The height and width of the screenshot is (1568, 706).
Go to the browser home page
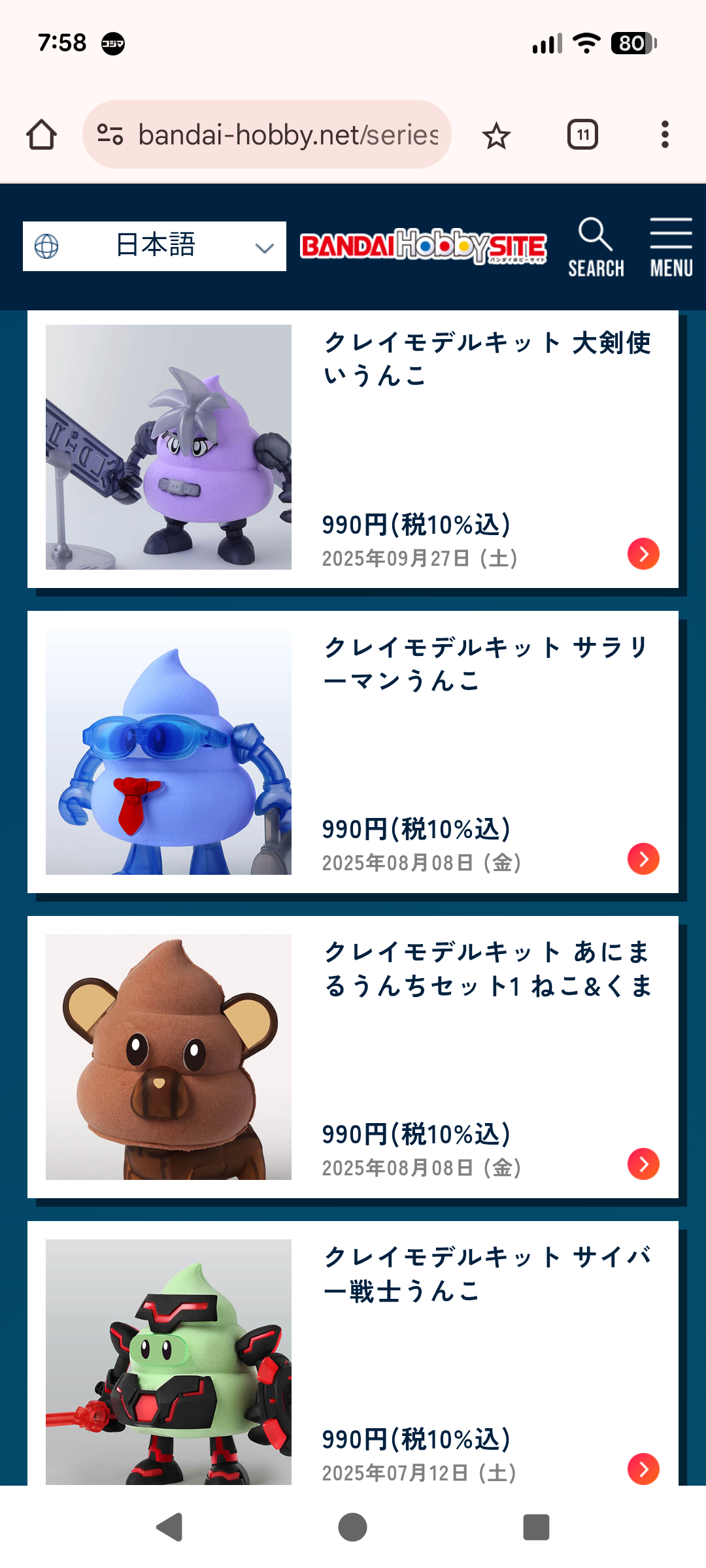[41, 135]
